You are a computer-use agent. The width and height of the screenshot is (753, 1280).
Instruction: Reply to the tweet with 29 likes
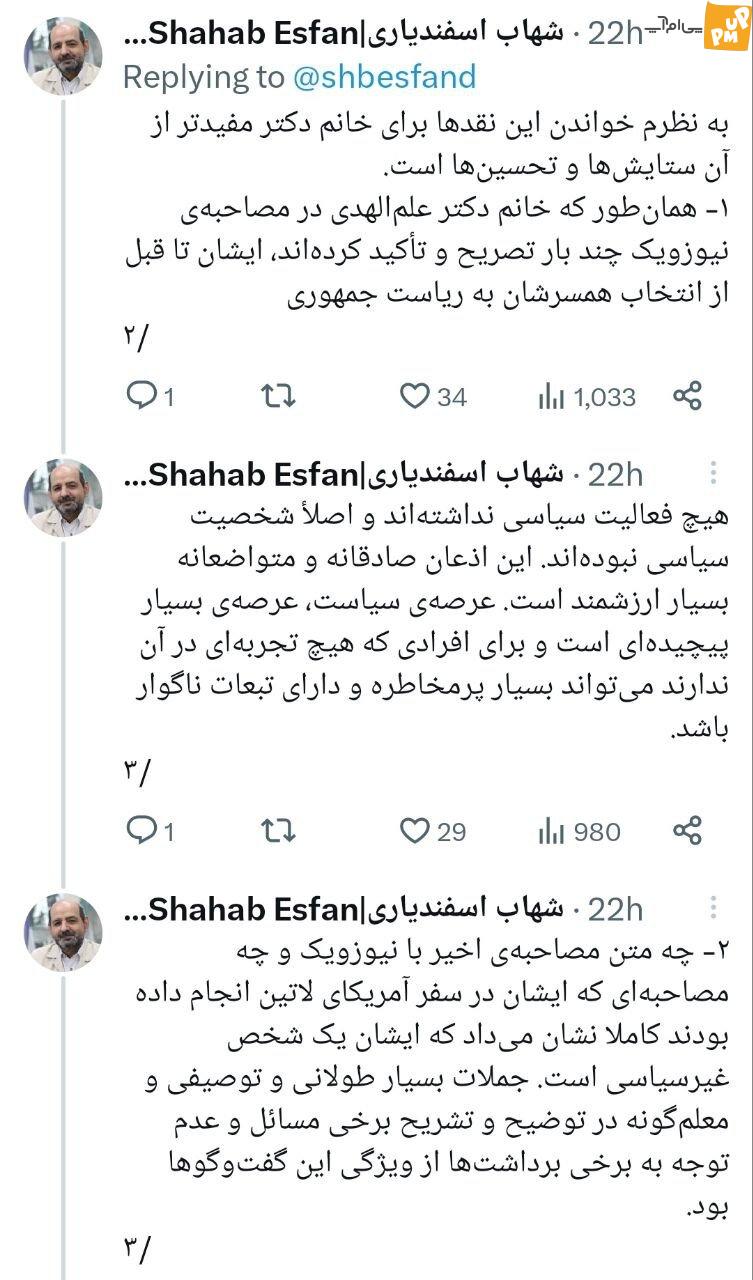coord(150,831)
